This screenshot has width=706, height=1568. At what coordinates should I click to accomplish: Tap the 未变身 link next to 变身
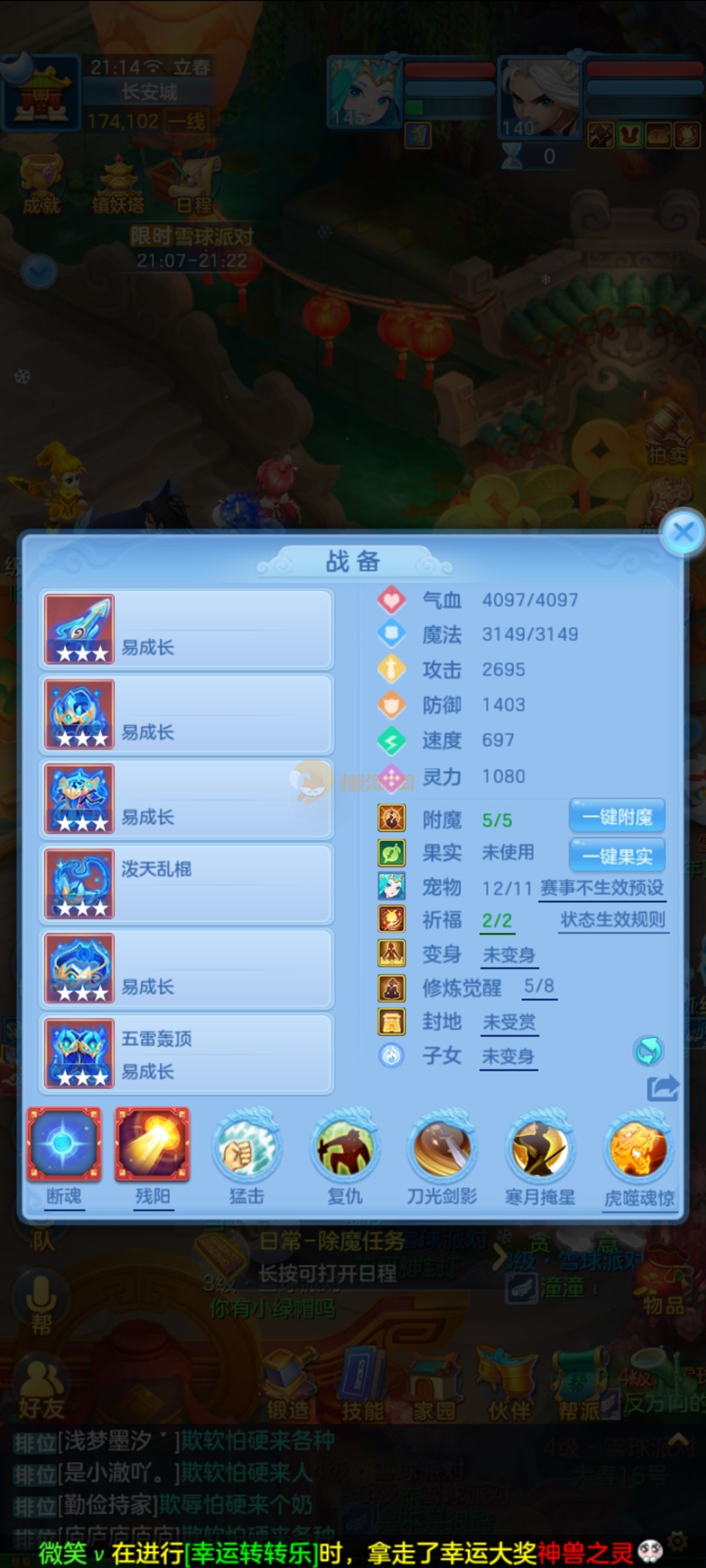coord(509,955)
